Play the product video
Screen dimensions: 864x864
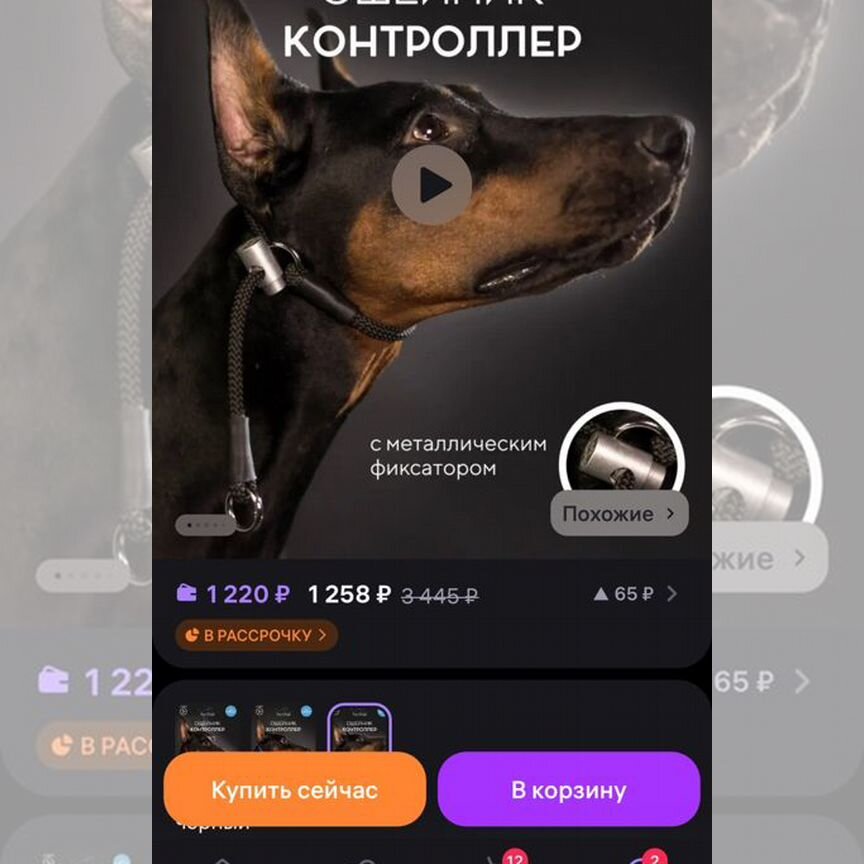click(x=432, y=185)
